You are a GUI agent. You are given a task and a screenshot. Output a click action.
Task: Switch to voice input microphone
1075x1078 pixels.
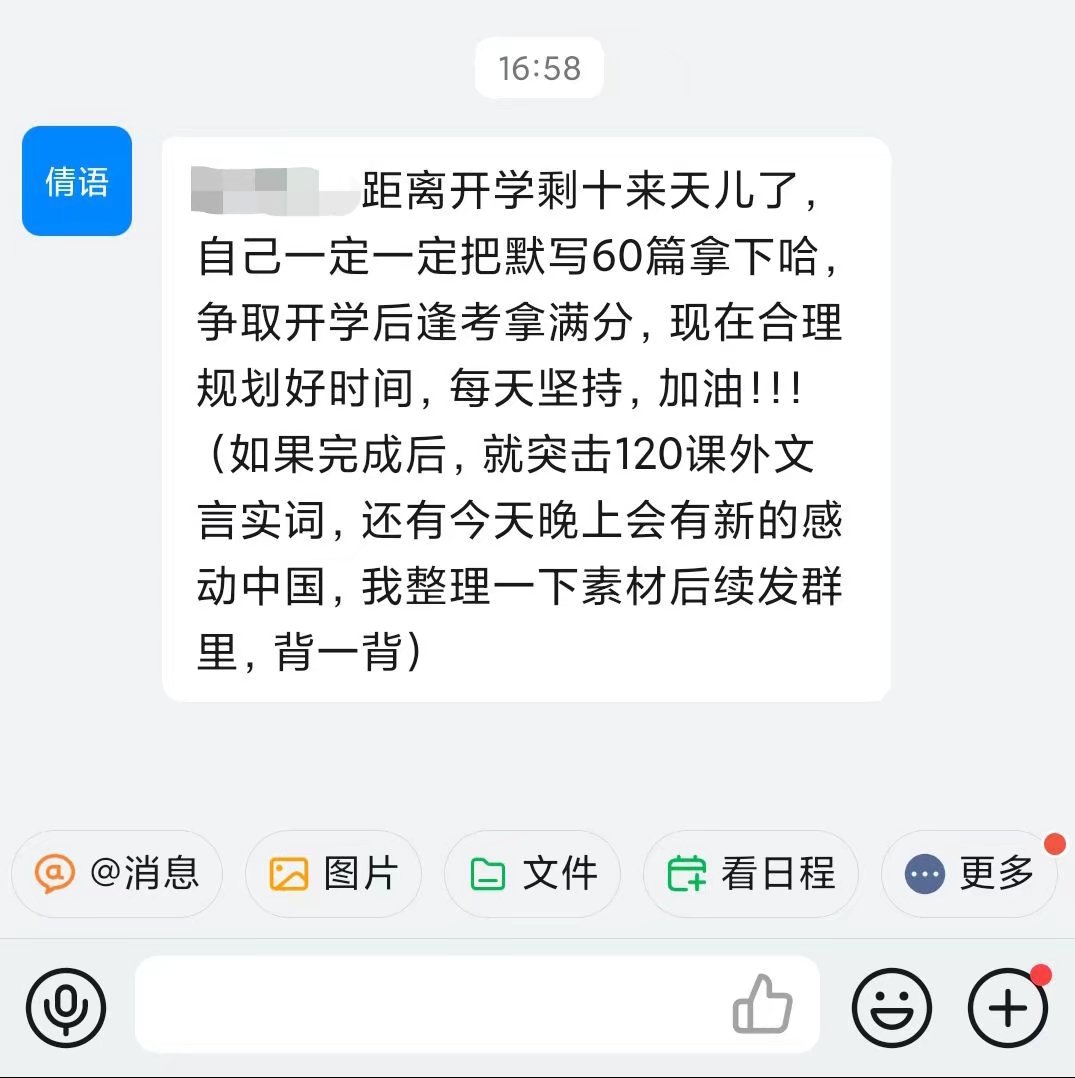click(66, 1007)
